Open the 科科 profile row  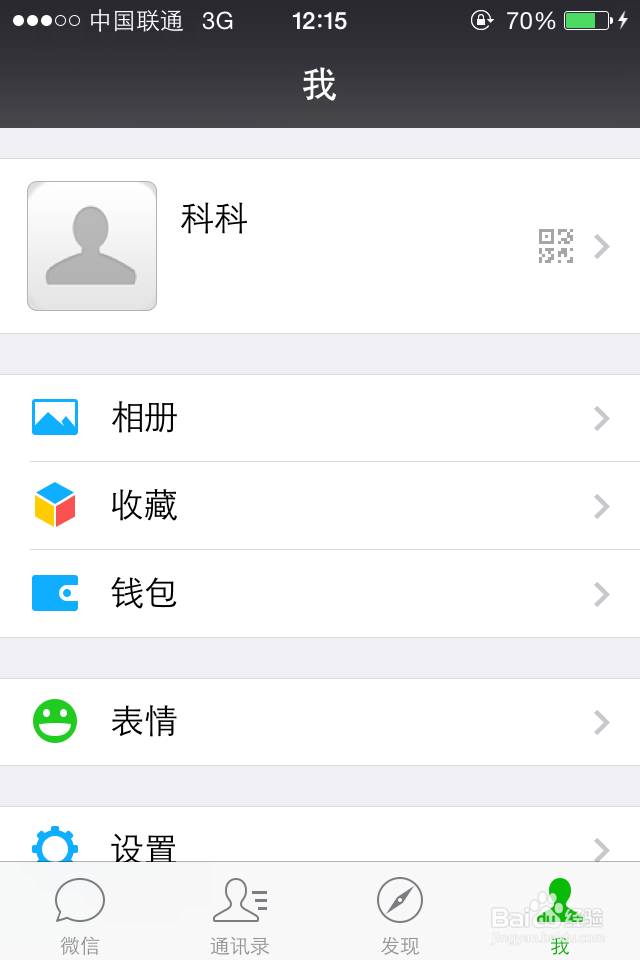[x=320, y=246]
